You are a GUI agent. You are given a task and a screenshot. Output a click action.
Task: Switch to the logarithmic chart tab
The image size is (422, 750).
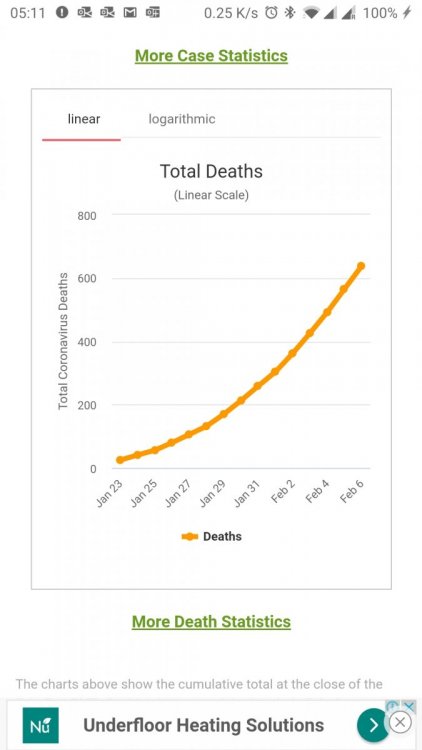click(182, 119)
